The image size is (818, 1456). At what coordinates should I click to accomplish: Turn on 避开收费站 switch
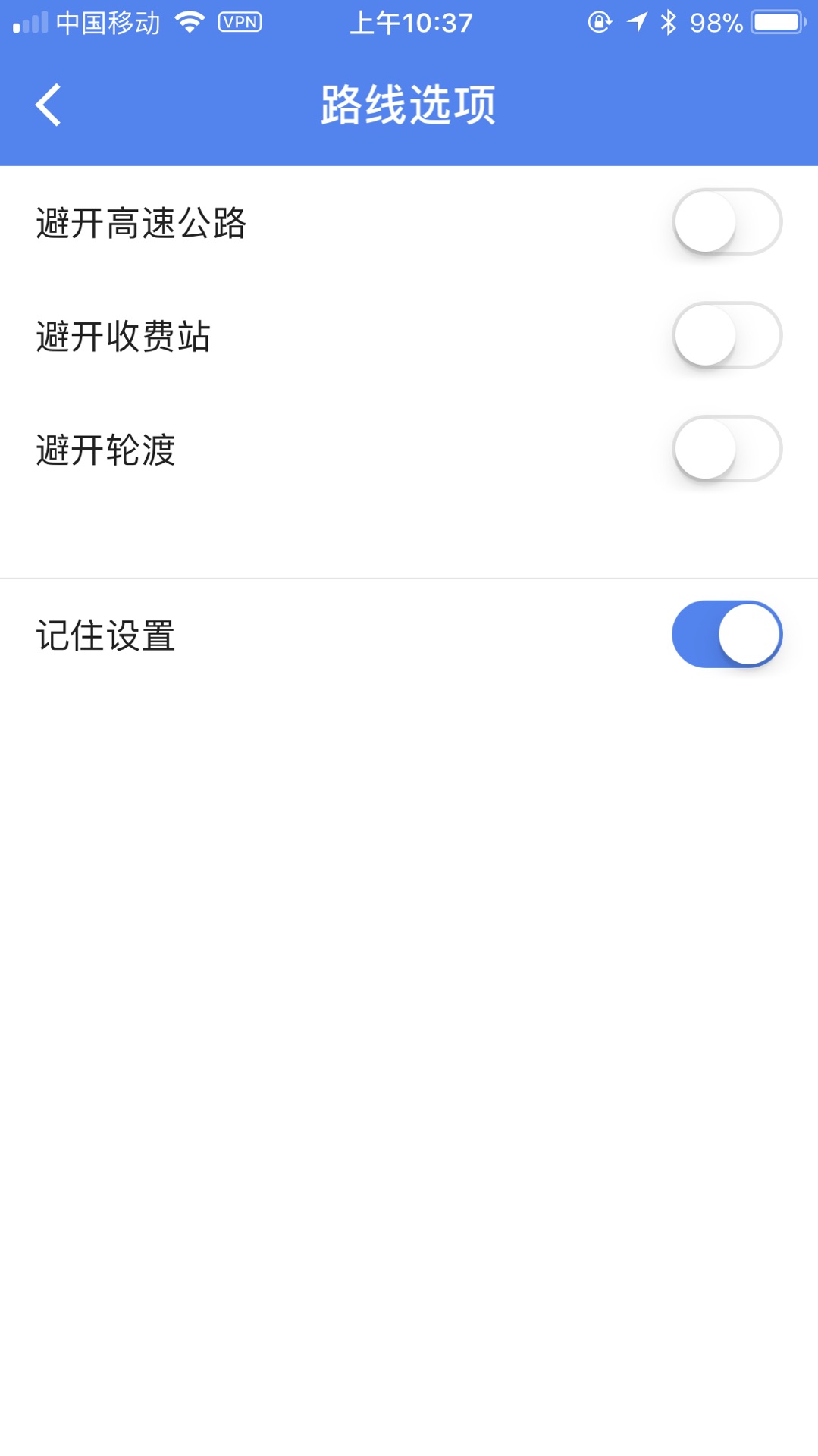tap(726, 335)
